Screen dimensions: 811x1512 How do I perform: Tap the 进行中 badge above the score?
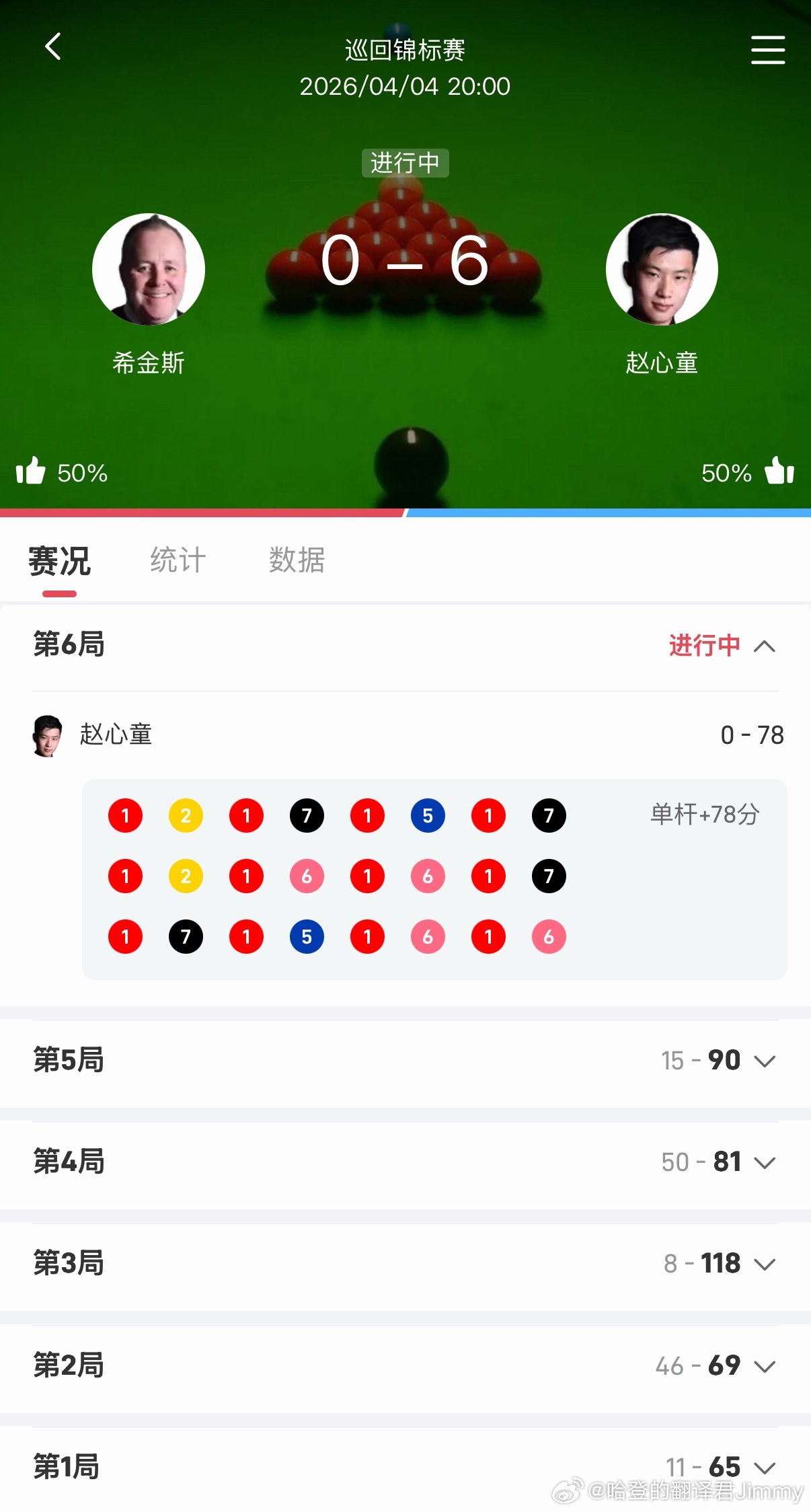pos(405,161)
